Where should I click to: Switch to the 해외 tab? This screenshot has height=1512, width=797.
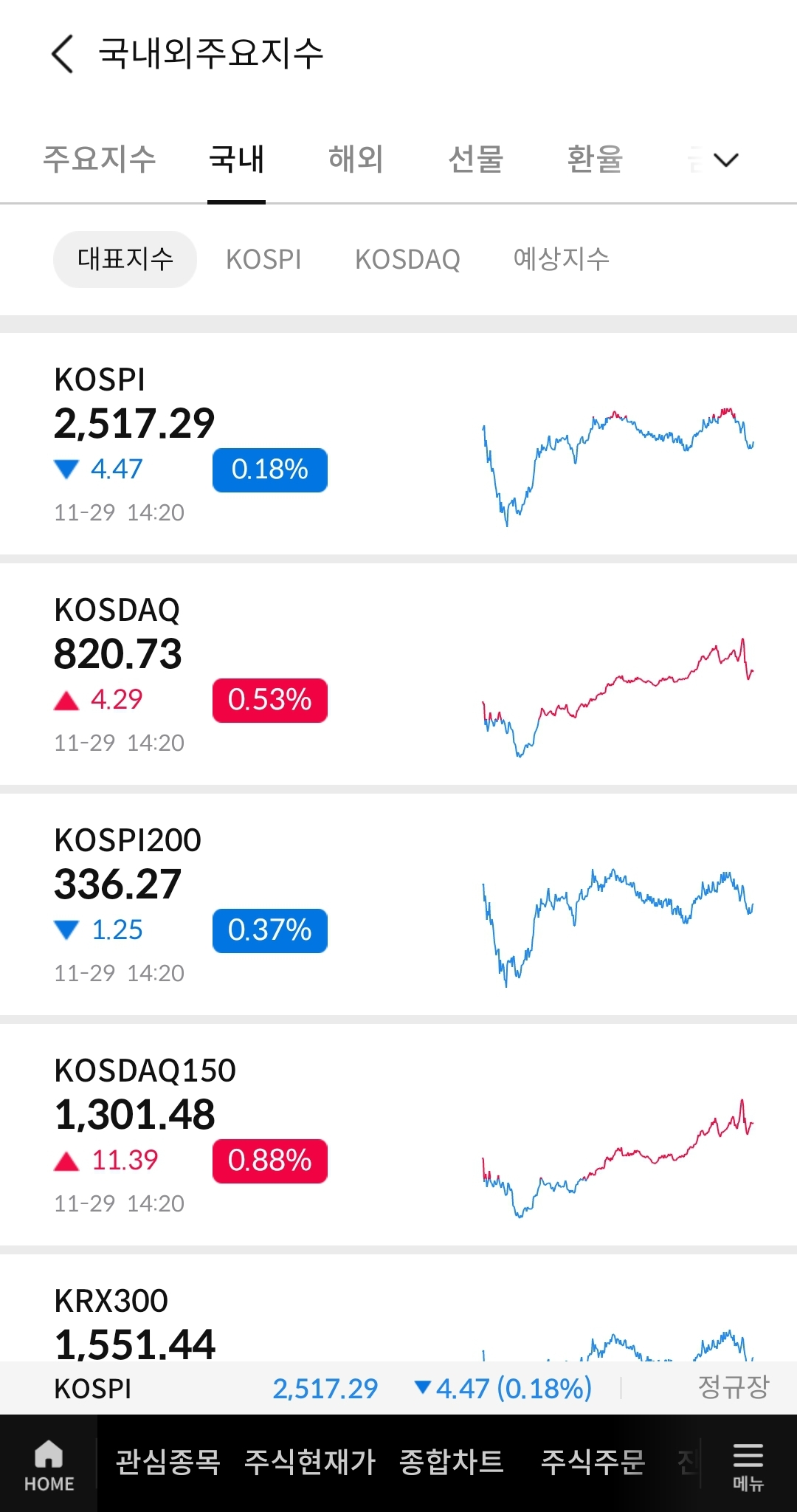click(356, 159)
